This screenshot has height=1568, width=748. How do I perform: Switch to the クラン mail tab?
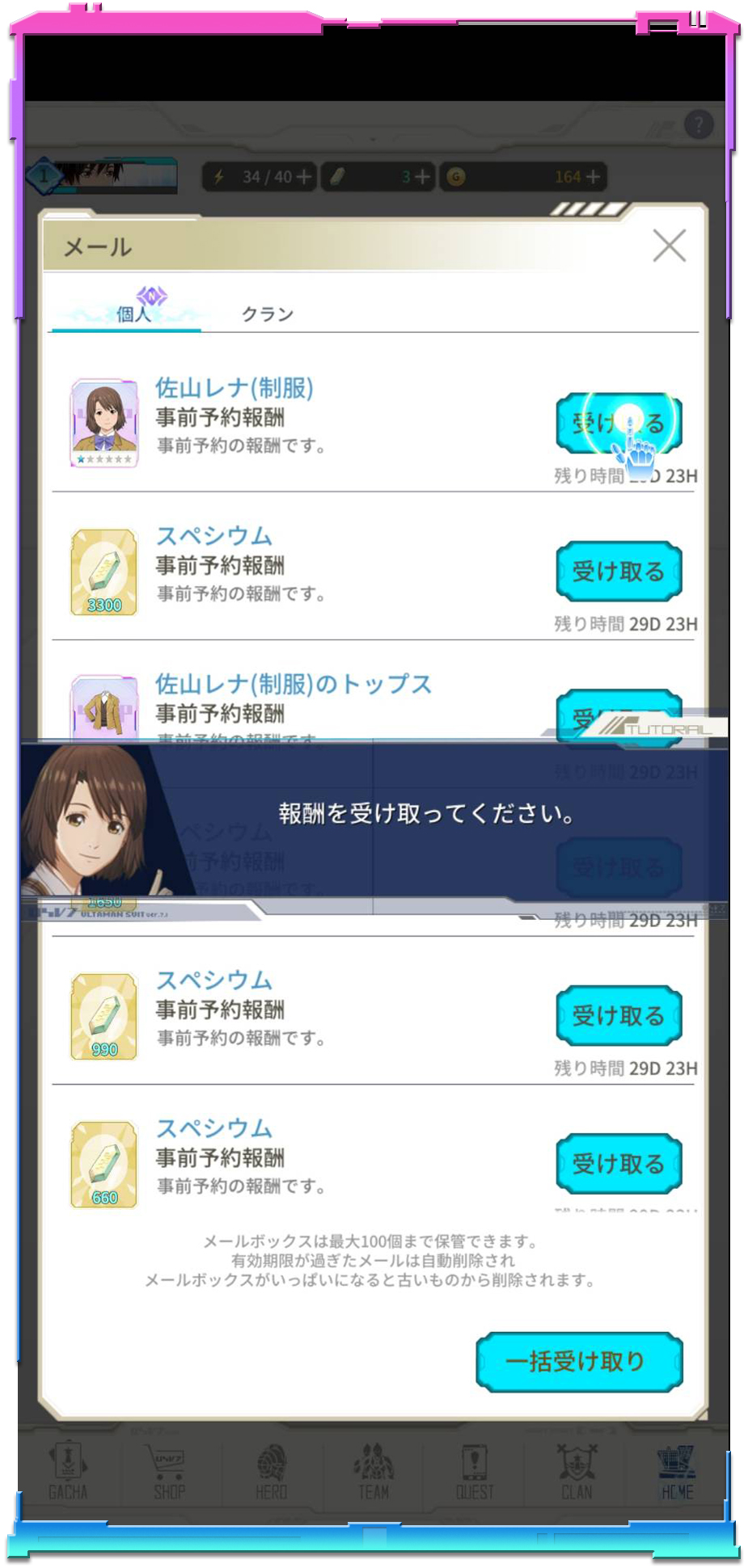click(x=268, y=314)
